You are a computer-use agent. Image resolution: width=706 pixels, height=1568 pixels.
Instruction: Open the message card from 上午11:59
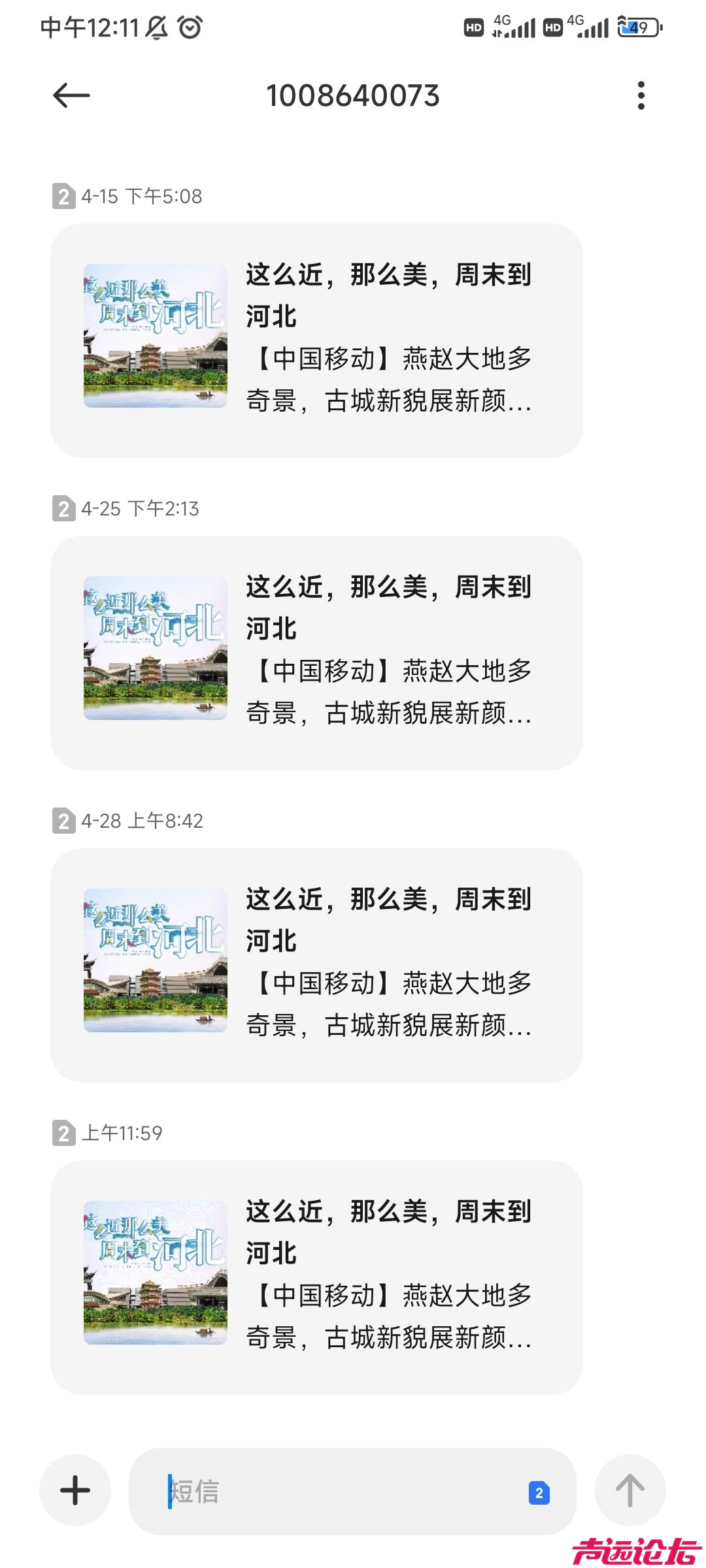pos(316,1277)
